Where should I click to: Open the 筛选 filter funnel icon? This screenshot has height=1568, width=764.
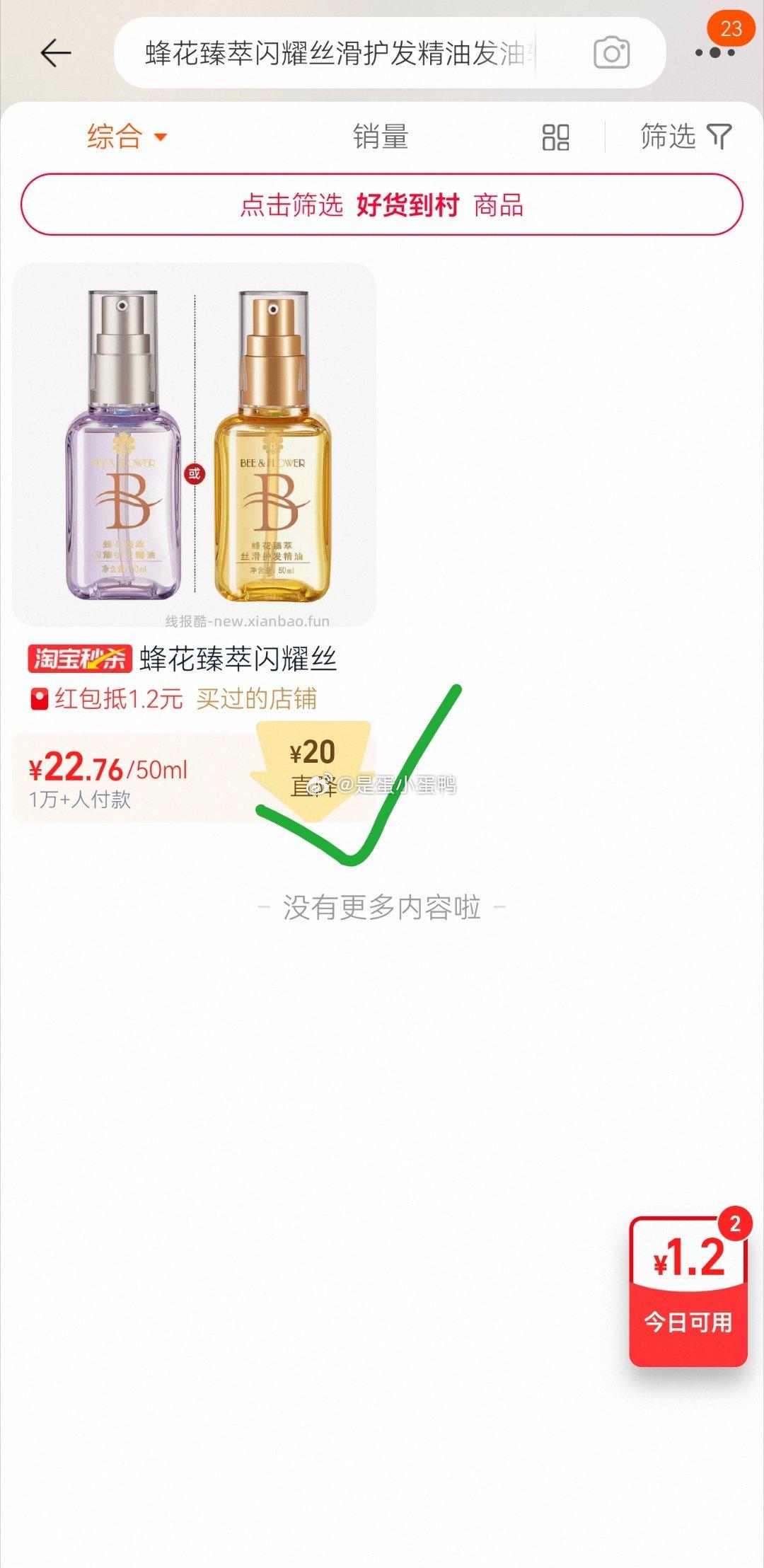click(719, 137)
